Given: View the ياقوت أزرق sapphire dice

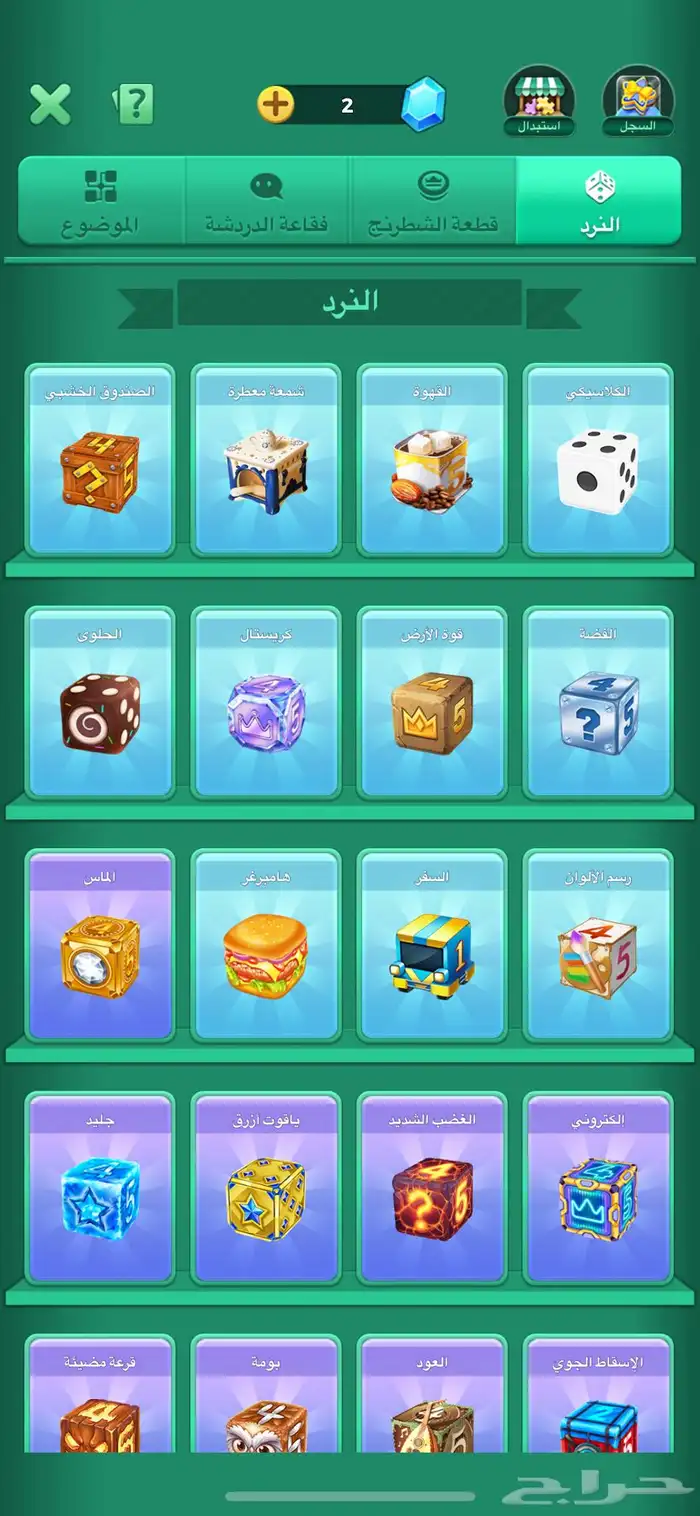Looking at the screenshot, I should pos(266,1189).
